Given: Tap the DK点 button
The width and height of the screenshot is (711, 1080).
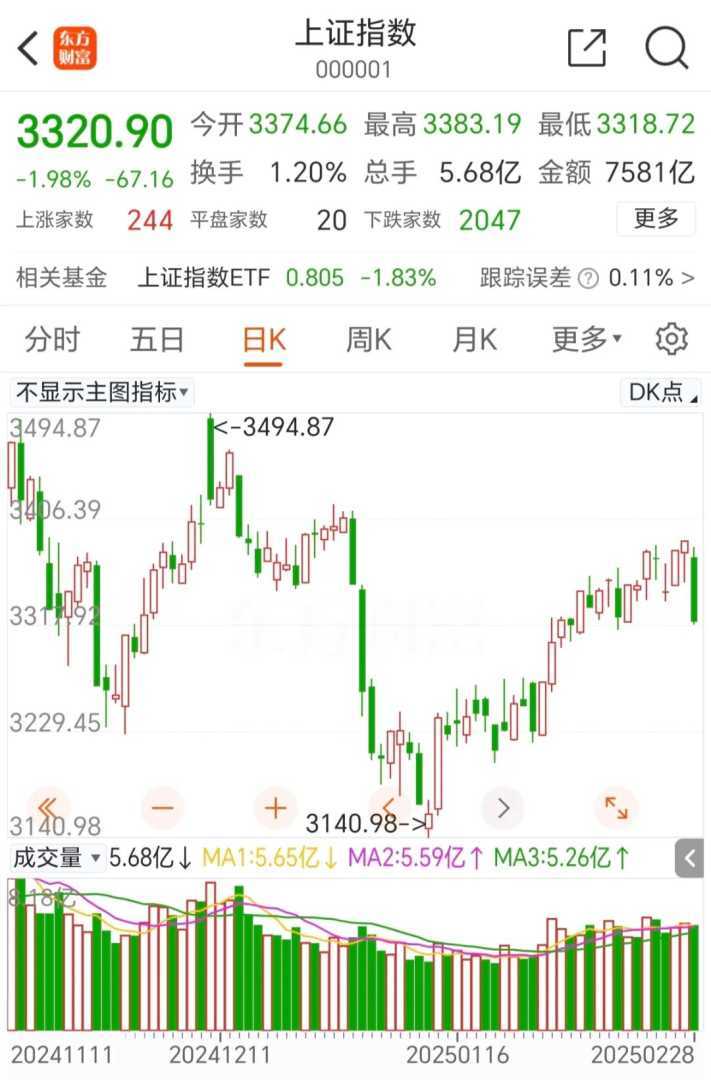Looking at the screenshot, I should click(662, 392).
